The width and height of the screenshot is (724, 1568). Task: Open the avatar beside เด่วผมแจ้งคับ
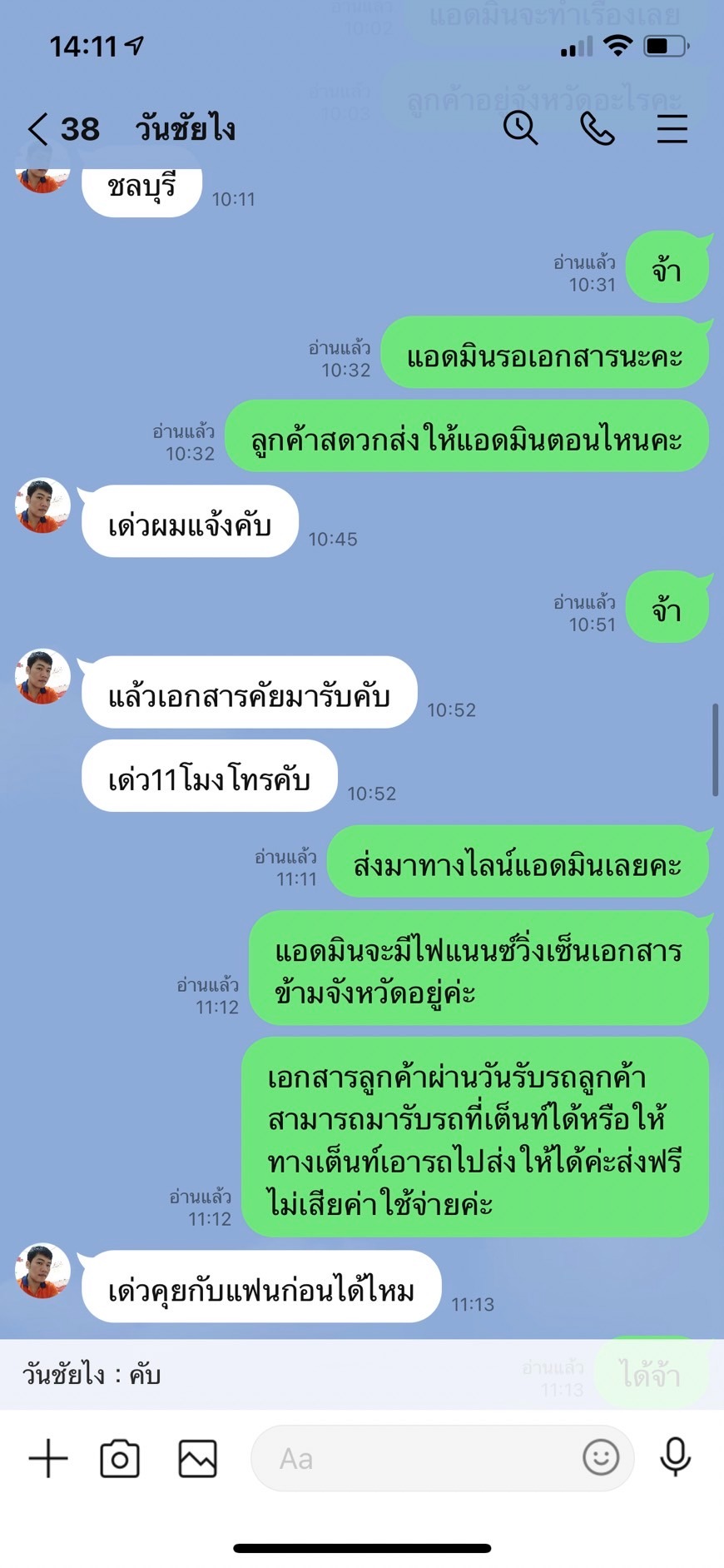[42, 505]
